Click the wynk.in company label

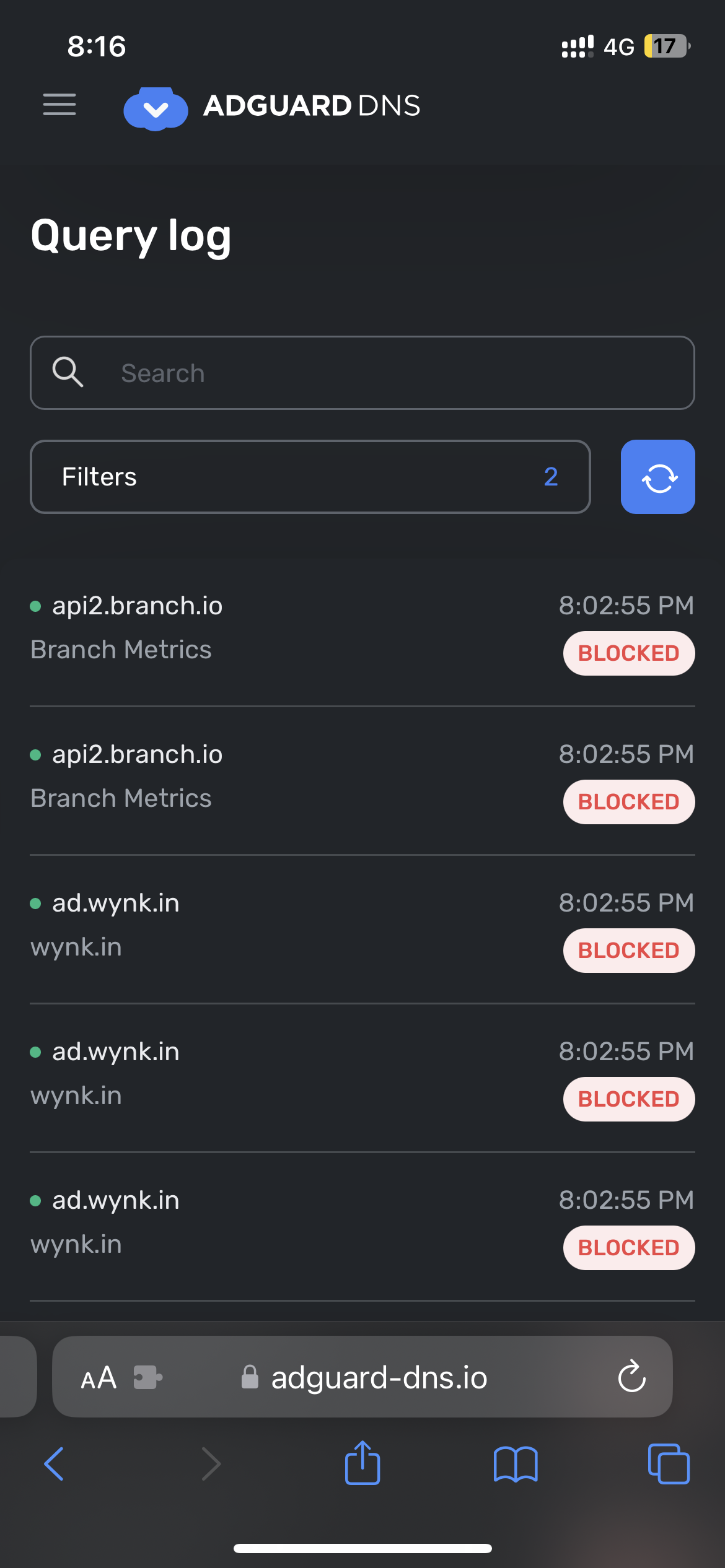point(76,946)
